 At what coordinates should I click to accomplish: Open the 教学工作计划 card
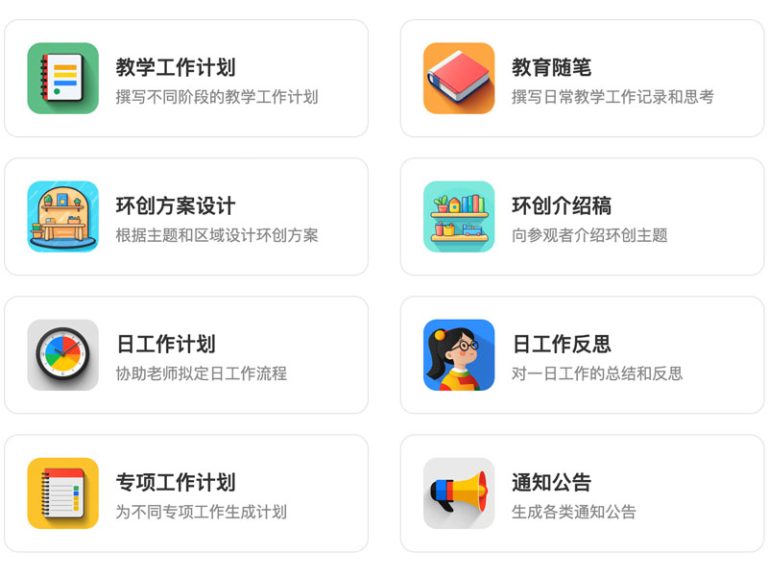pos(186,79)
